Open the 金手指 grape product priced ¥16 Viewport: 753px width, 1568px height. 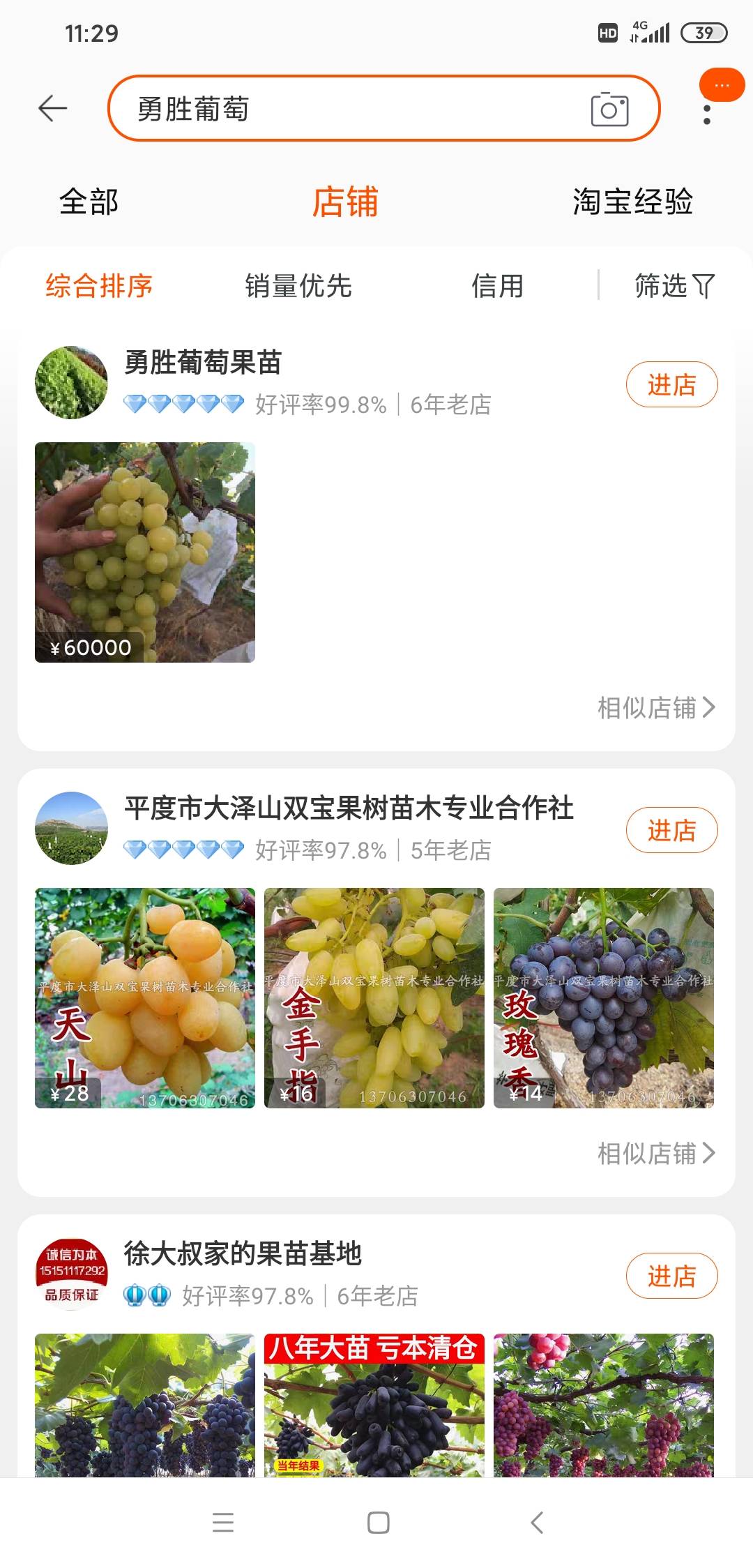coord(374,997)
